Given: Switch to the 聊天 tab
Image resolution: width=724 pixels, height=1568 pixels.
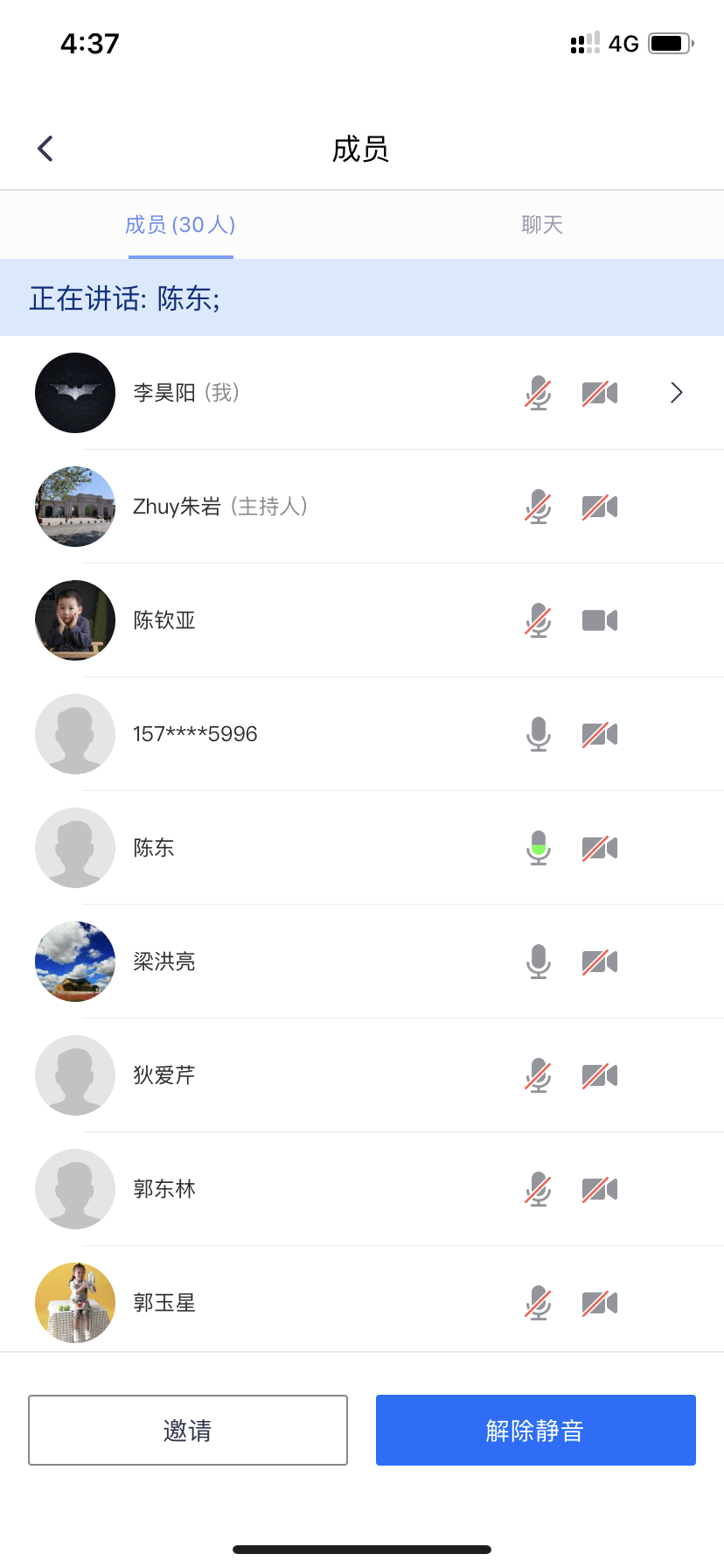Looking at the screenshot, I should click(x=542, y=225).
